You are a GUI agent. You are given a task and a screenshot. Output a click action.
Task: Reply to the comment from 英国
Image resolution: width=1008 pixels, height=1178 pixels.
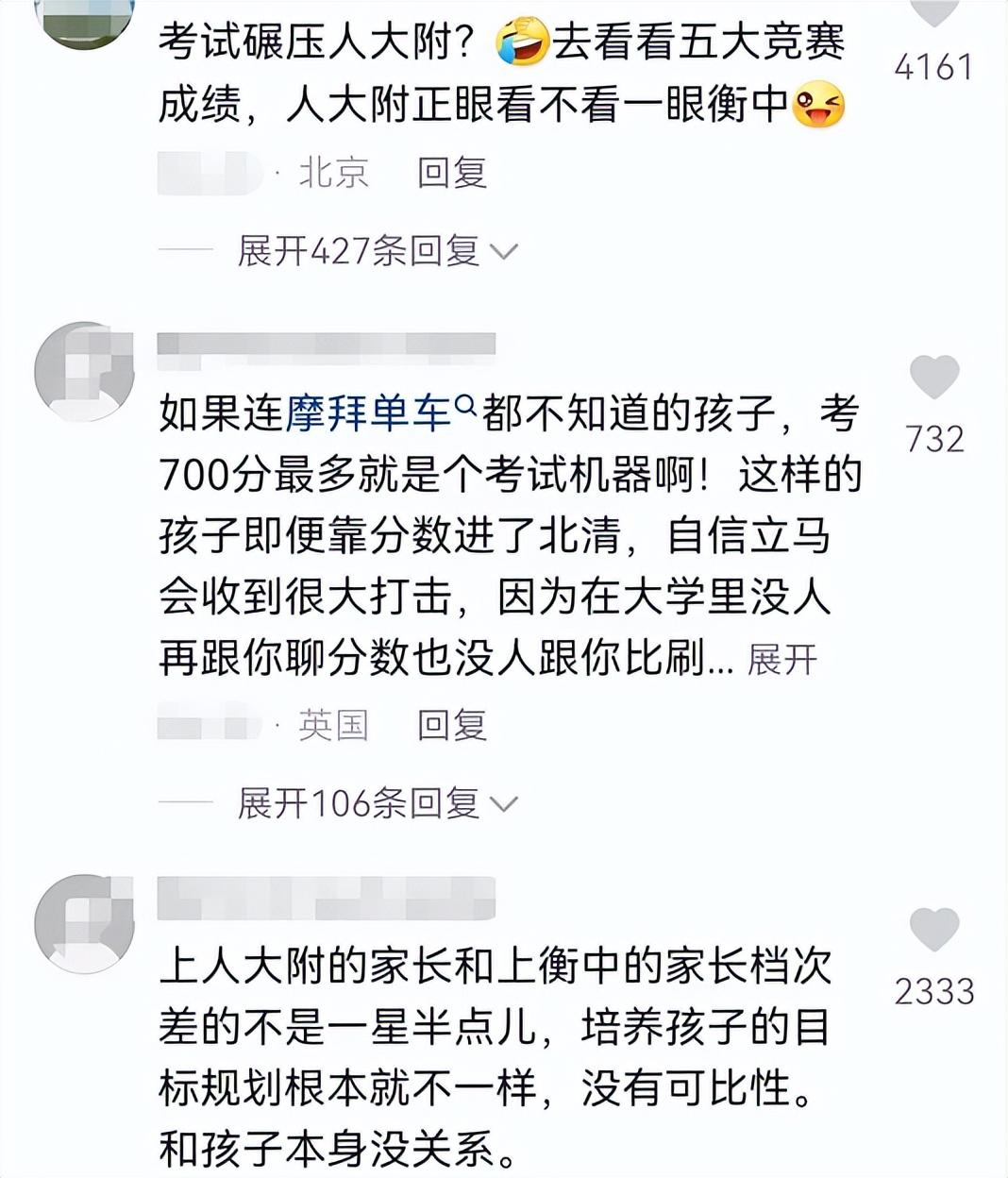coord(452,725)
